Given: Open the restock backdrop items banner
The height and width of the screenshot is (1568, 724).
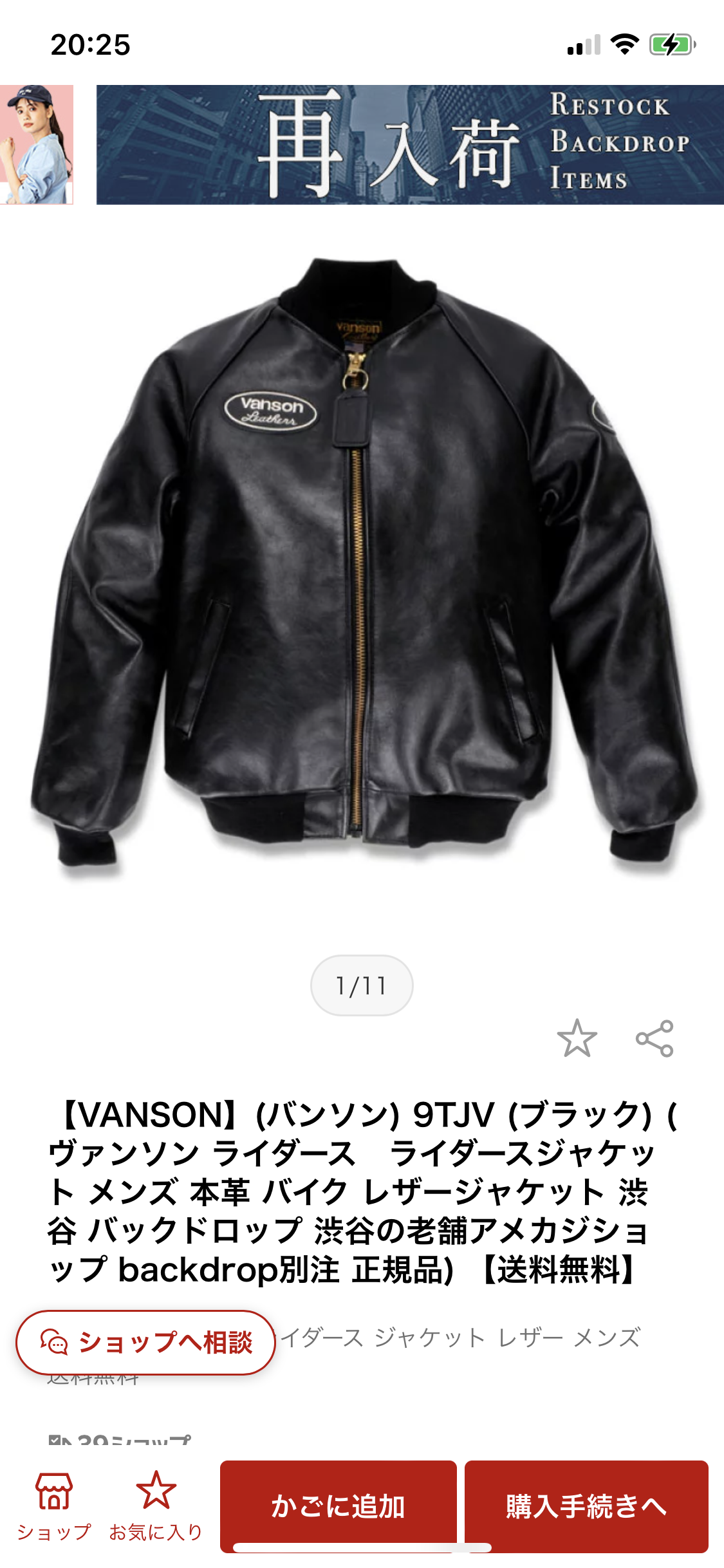Looking at the screenshot, I should coord(410,145).
